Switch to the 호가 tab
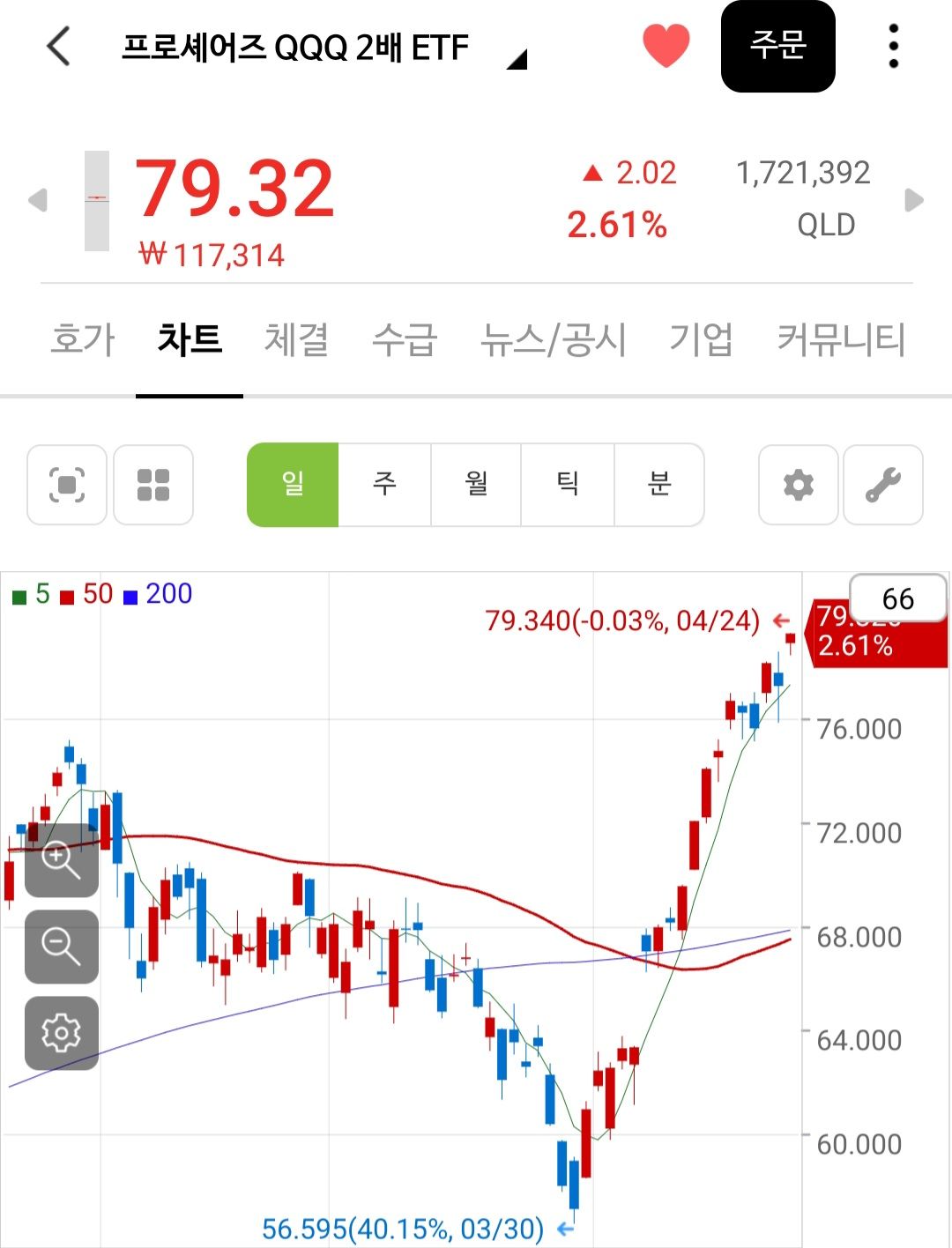Viewport: 952px width, 1248px height. (83, 340)
